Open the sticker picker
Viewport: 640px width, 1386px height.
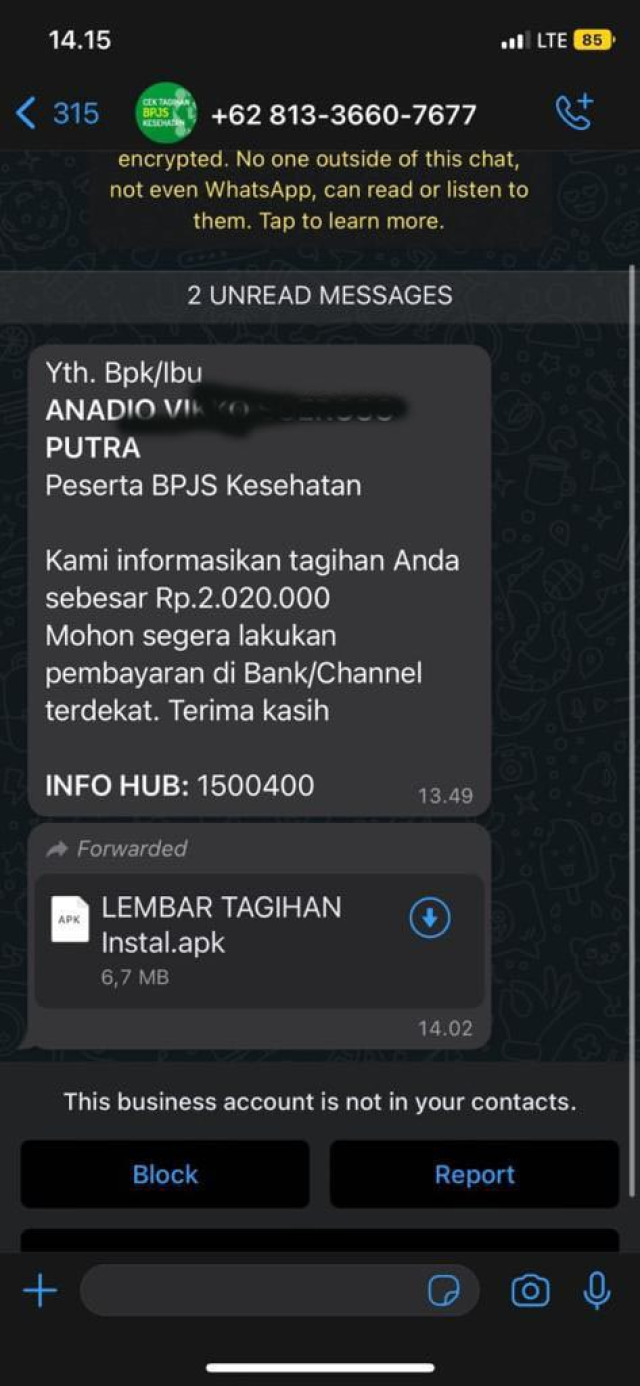pos(443,1291)
